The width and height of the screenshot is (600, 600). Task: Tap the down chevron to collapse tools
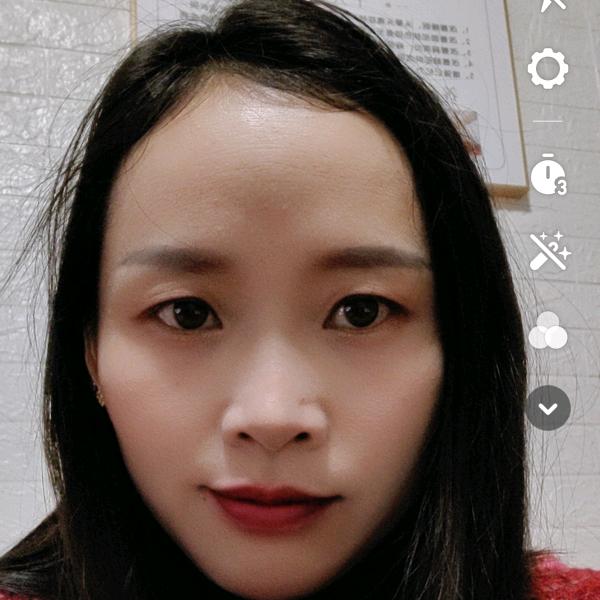[x=548, y=408]
